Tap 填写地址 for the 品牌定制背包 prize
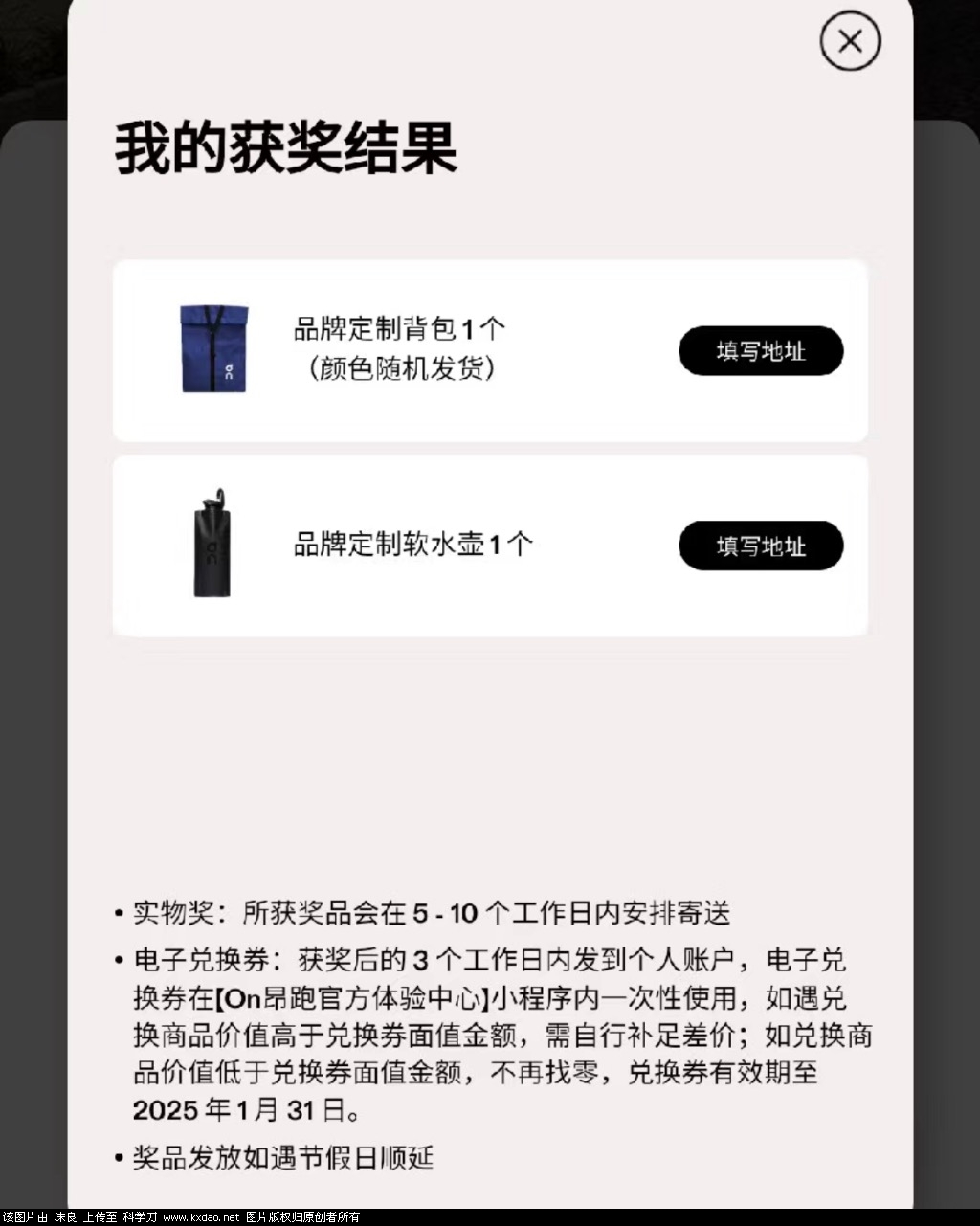The width and height of the screenshot is (980, 1226). coord(761,351)
